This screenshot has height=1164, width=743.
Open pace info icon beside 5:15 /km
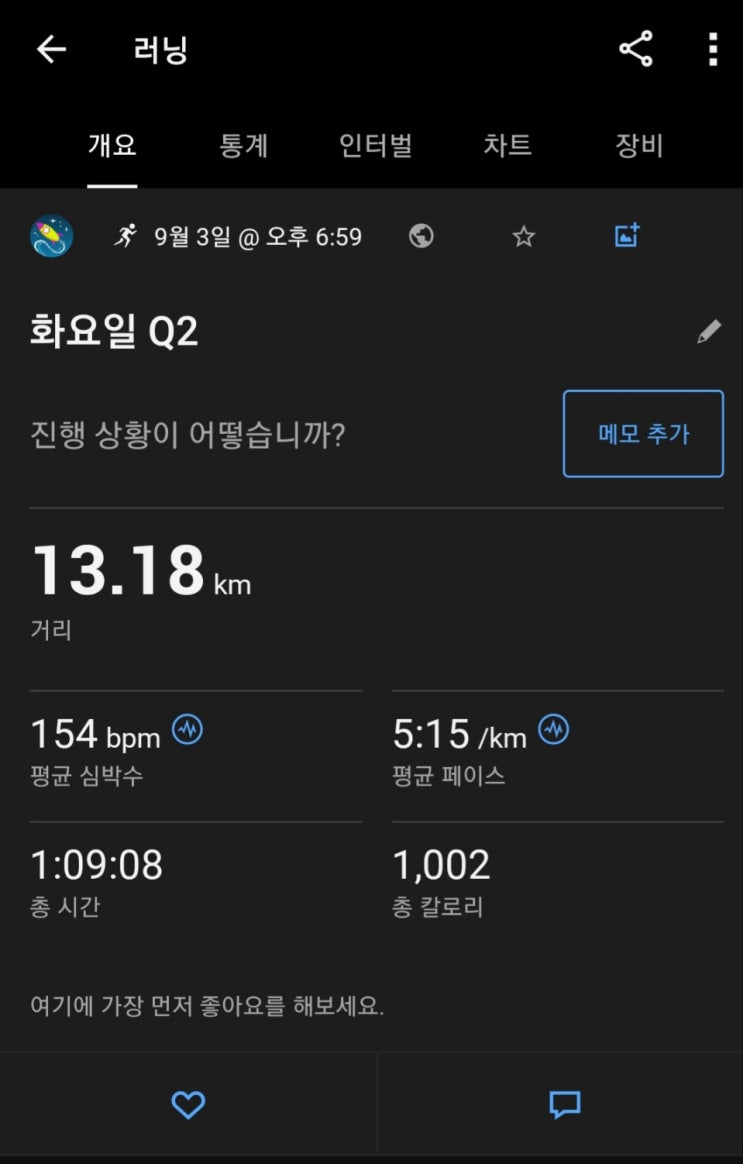click(x=553, y=730)
